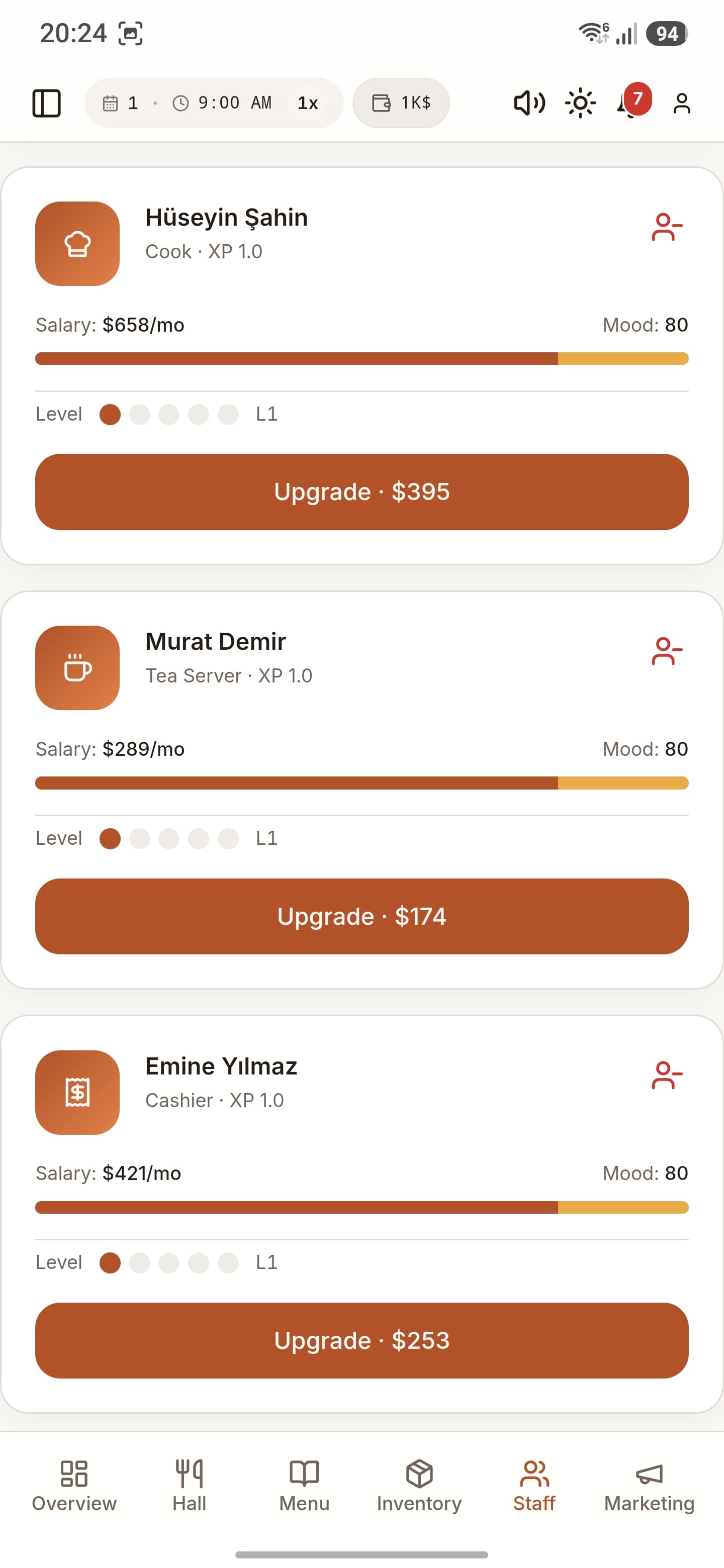Mute the sound via speaker icon
The height and width of the screenshot is (1568, 724).
(x=529, y=103)
